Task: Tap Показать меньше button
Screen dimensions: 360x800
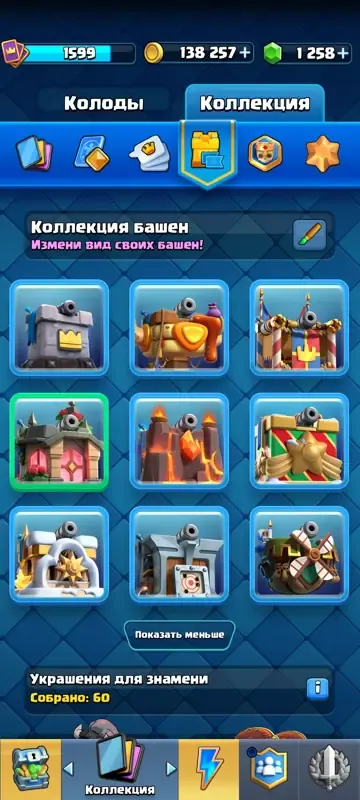Action: [x=179, y=635]
